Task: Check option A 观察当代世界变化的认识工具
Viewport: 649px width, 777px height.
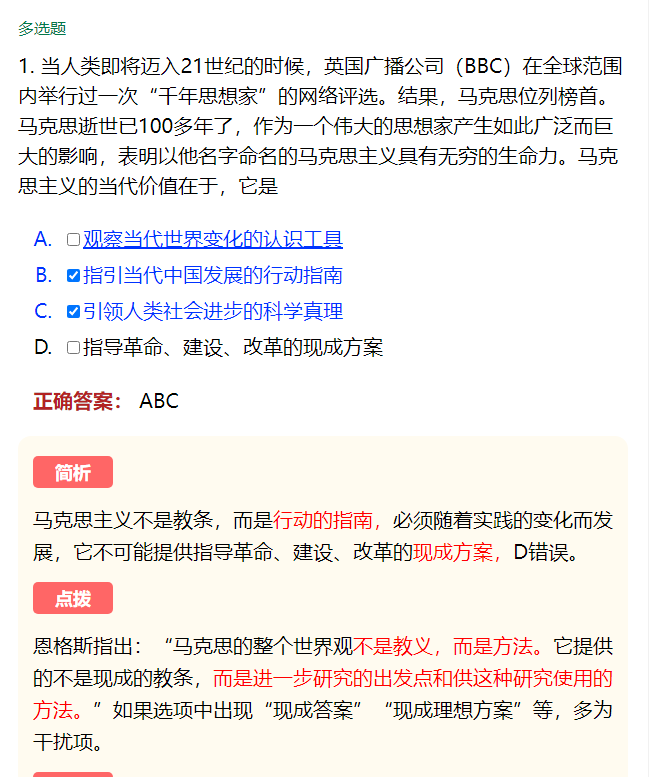Action: 73,240
